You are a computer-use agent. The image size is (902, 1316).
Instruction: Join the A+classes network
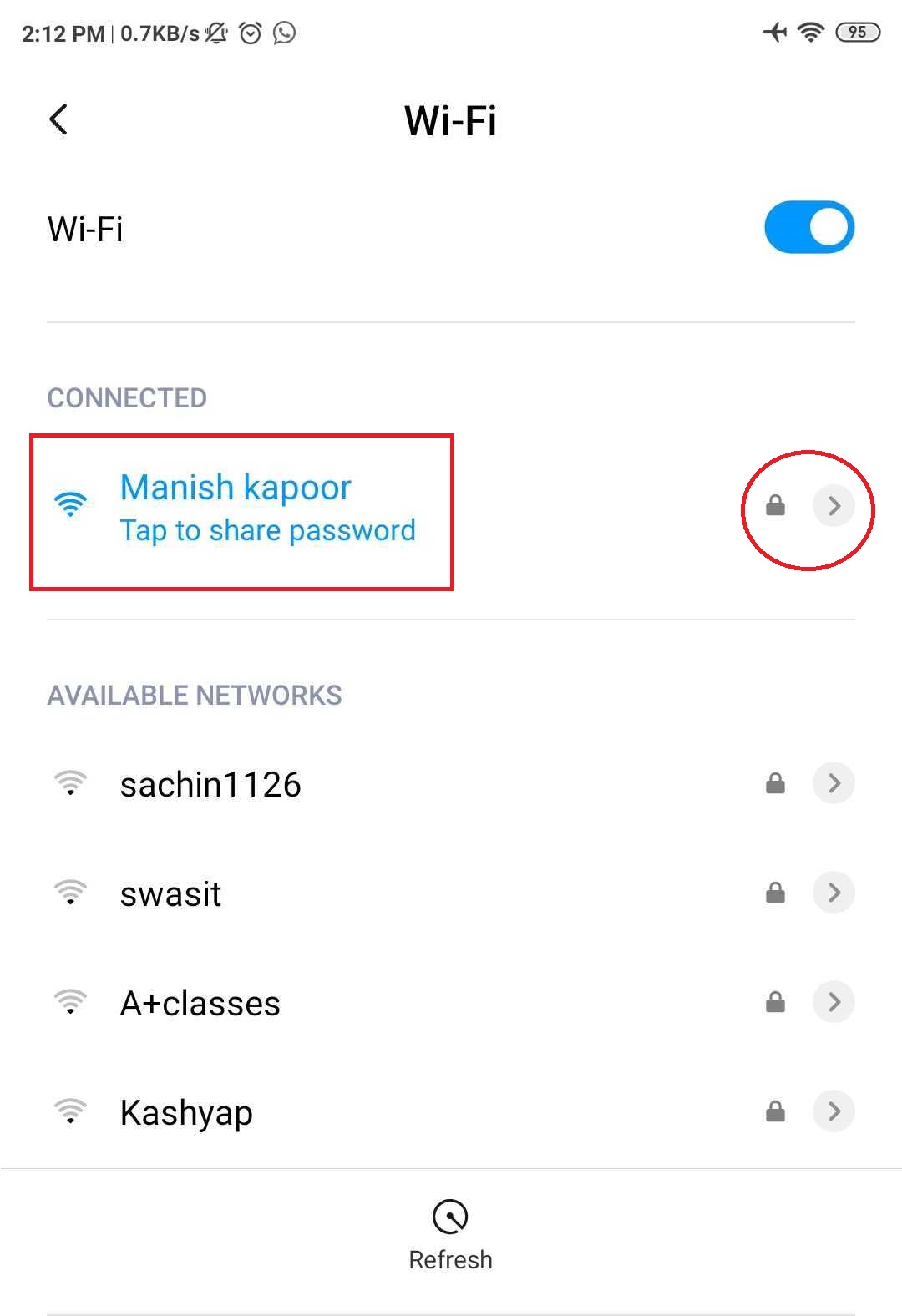[200, 1003]
